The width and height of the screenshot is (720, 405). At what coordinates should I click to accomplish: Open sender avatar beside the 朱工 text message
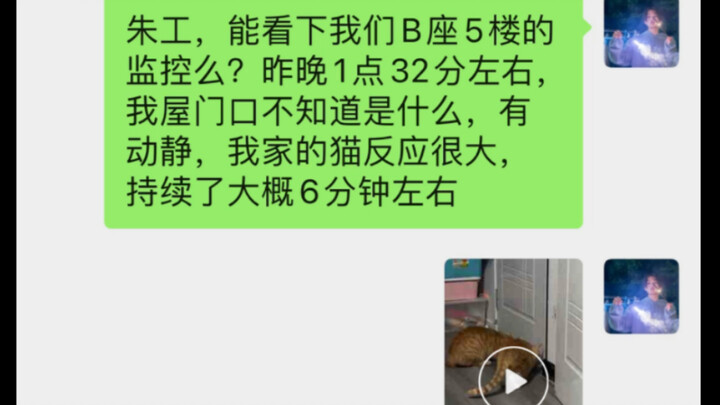click(641, 33)
